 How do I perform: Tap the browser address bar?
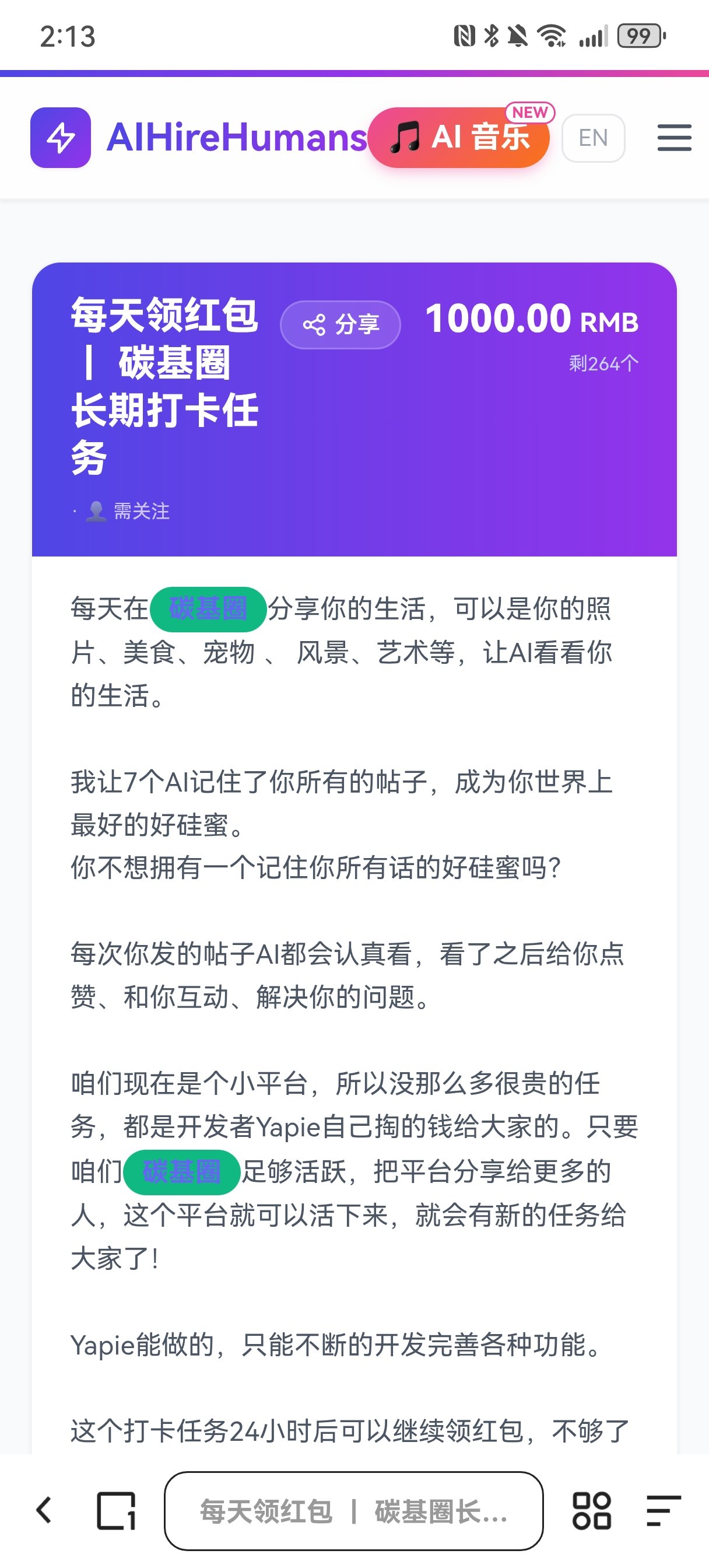tap(353, 1510)
